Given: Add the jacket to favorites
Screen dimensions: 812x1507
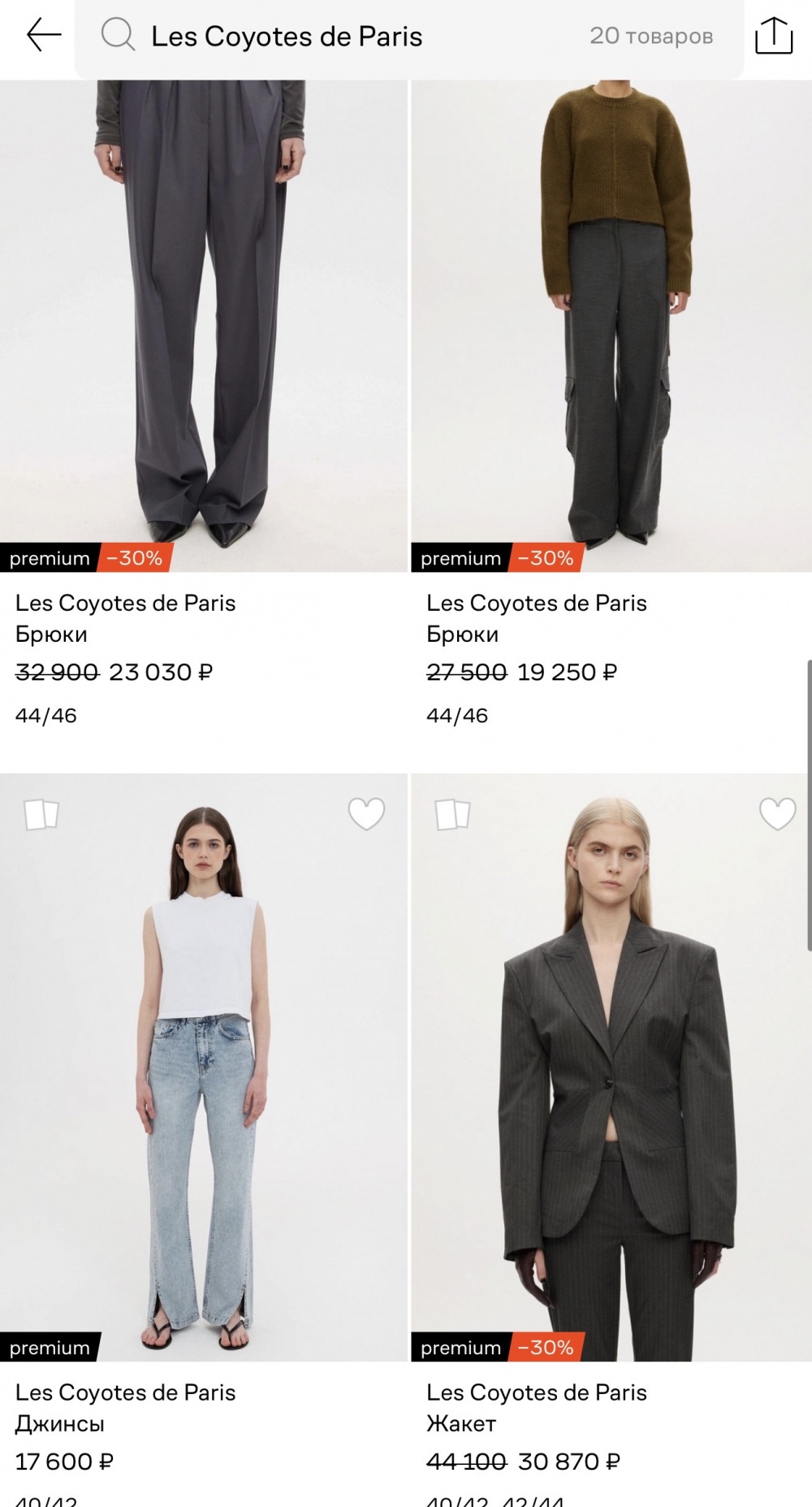Looking at the screenshot, I should [x=777, y=813].
